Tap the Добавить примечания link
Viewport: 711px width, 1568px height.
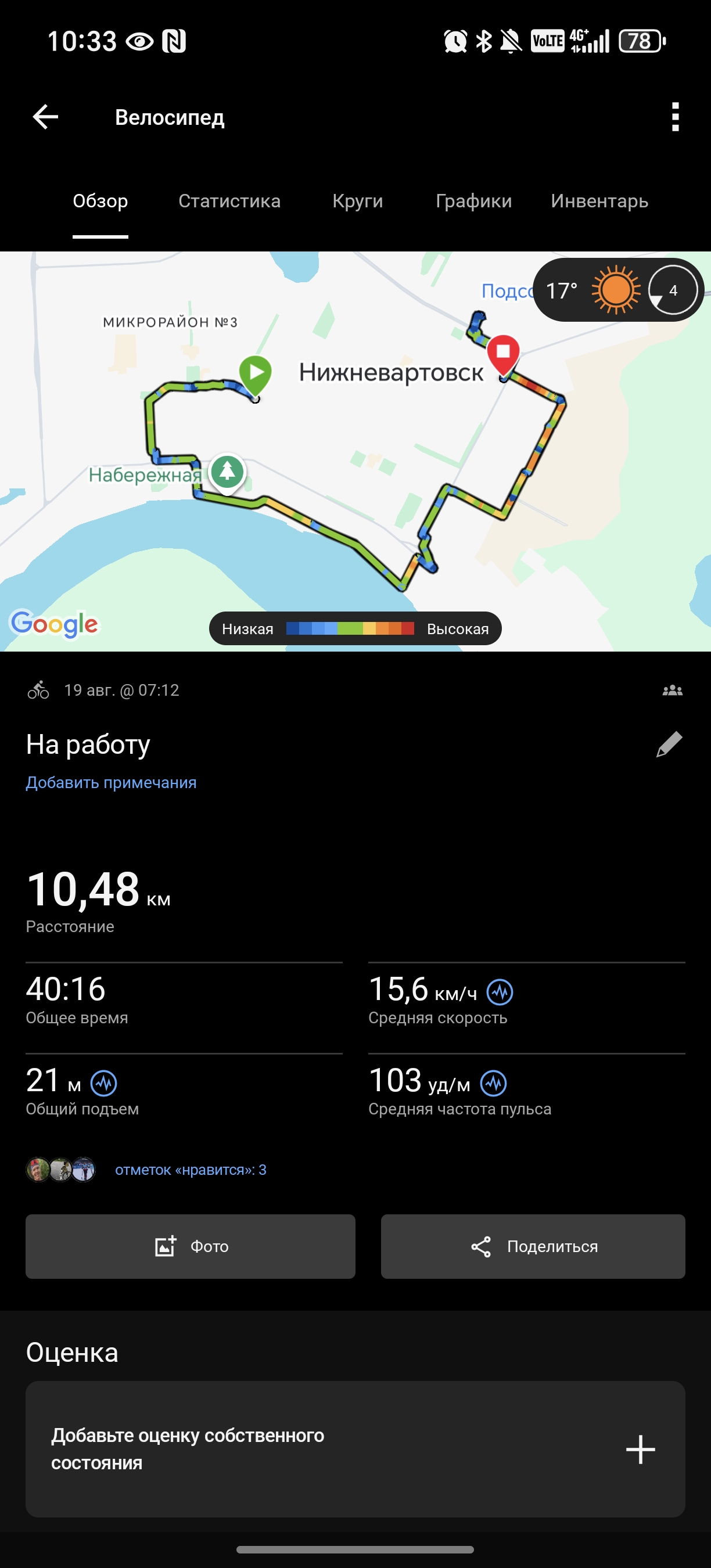point(111,782)
